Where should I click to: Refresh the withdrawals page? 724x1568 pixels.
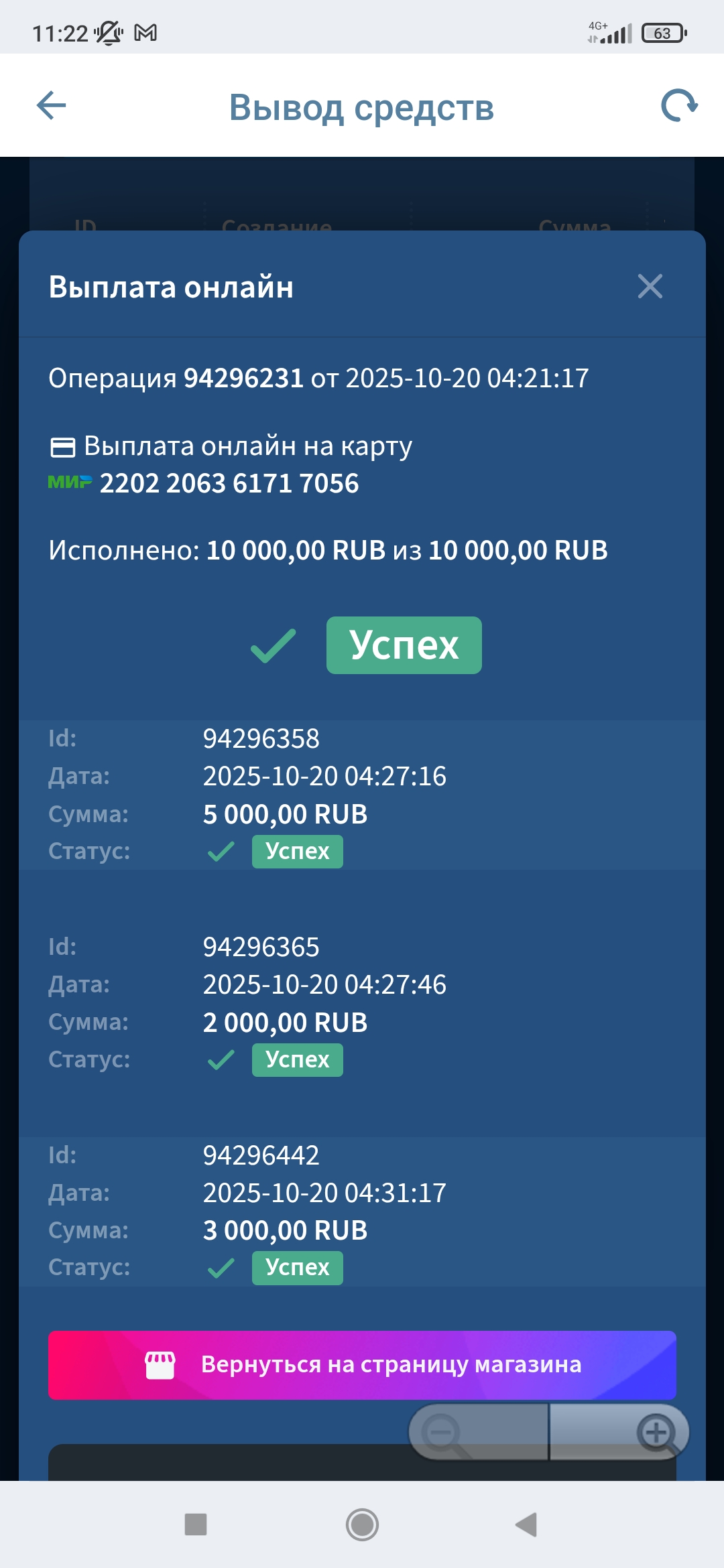tap(679, 106)
